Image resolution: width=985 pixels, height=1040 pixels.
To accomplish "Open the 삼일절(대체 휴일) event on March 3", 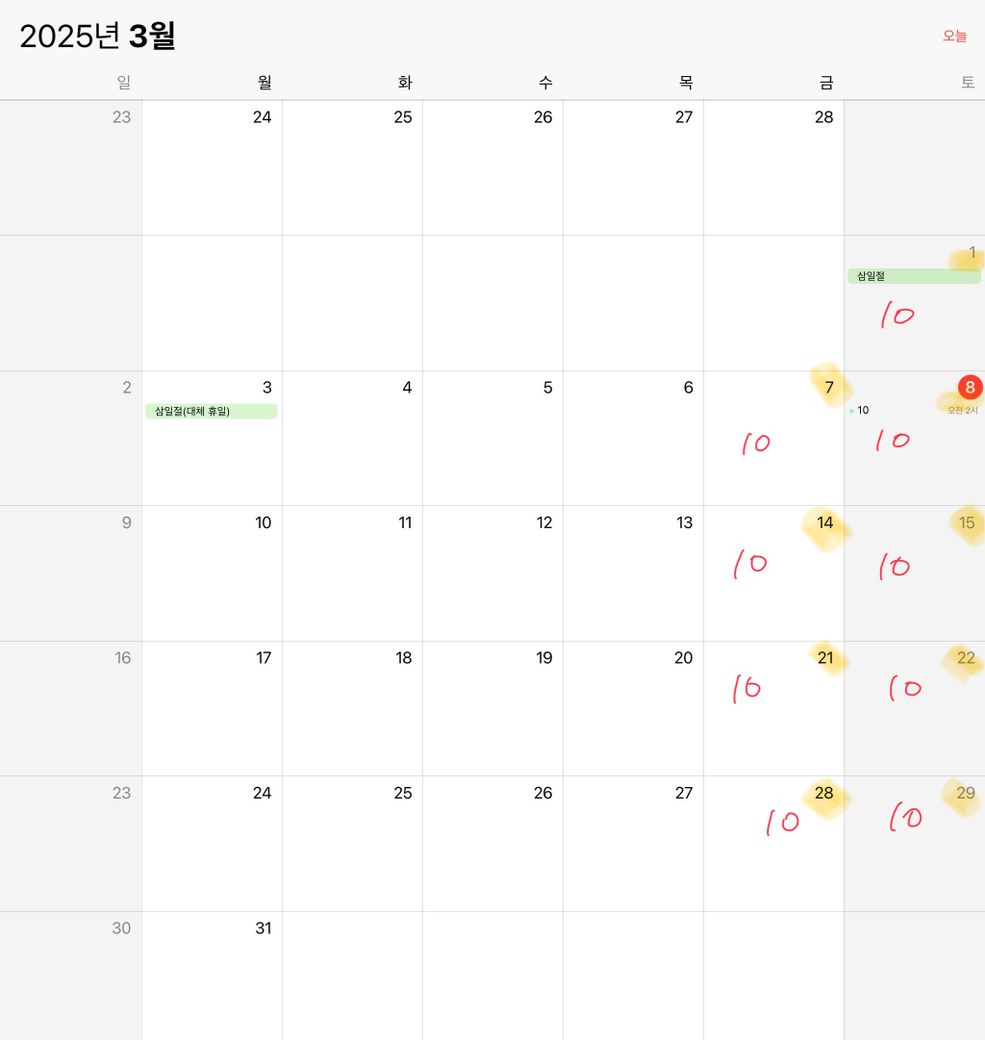I will click(x=211, y=411).
